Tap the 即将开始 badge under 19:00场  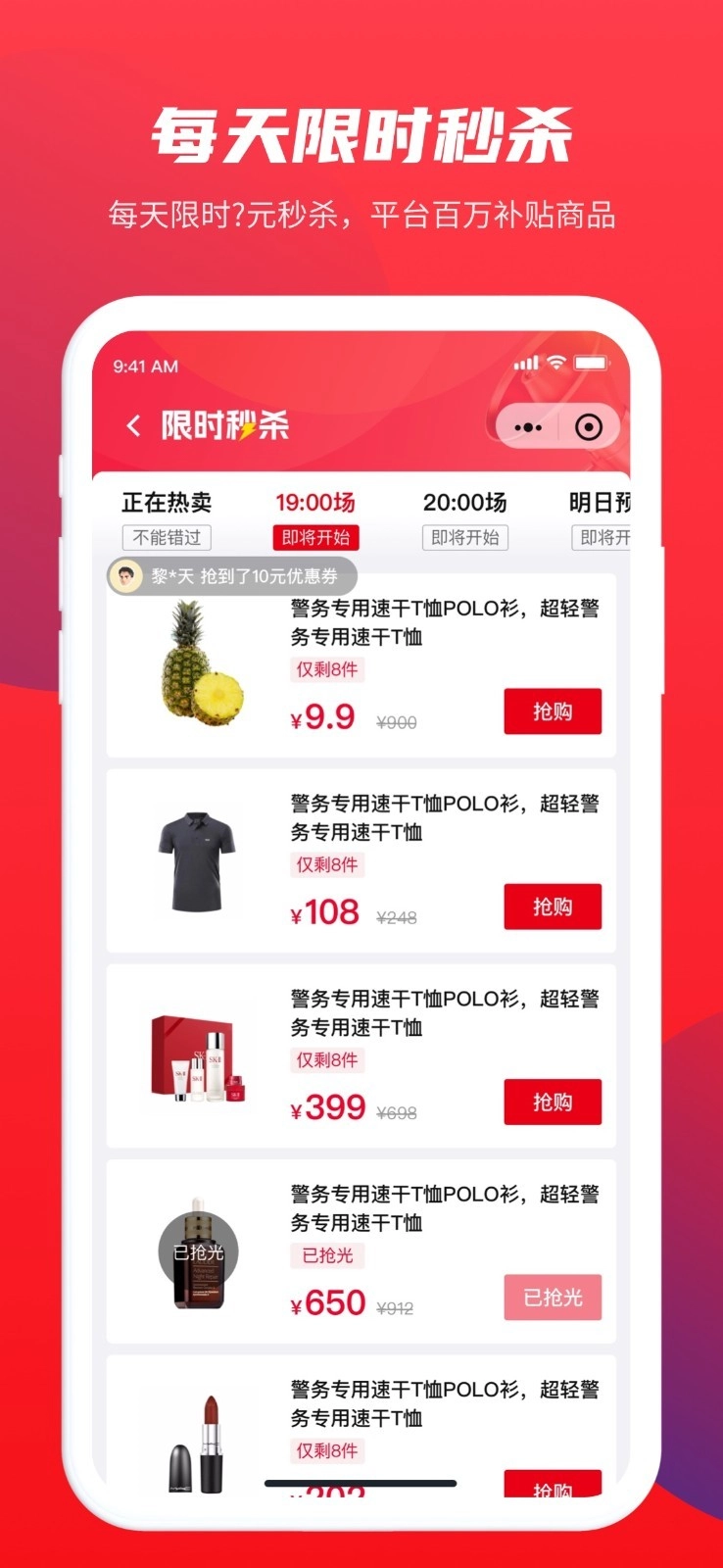point(314,538)
